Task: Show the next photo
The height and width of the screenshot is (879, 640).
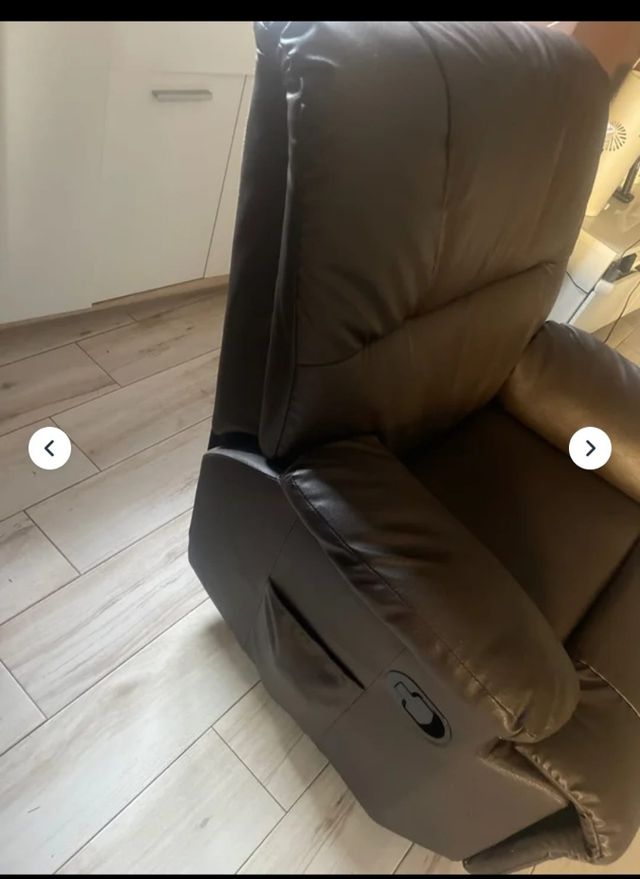Action: pyautogui.click(x=590, y=448)
